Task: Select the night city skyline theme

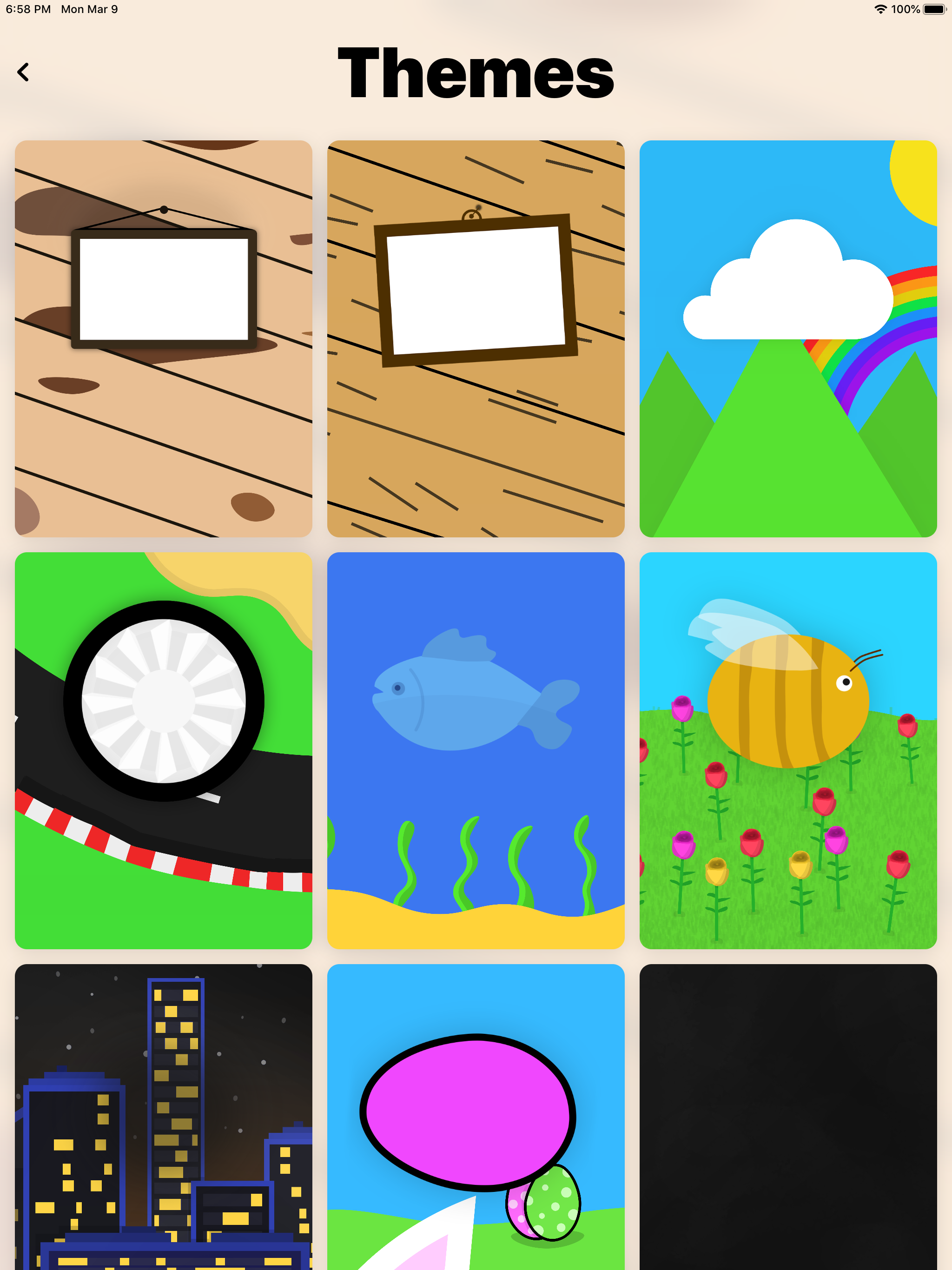Action: click(164, 1117)
